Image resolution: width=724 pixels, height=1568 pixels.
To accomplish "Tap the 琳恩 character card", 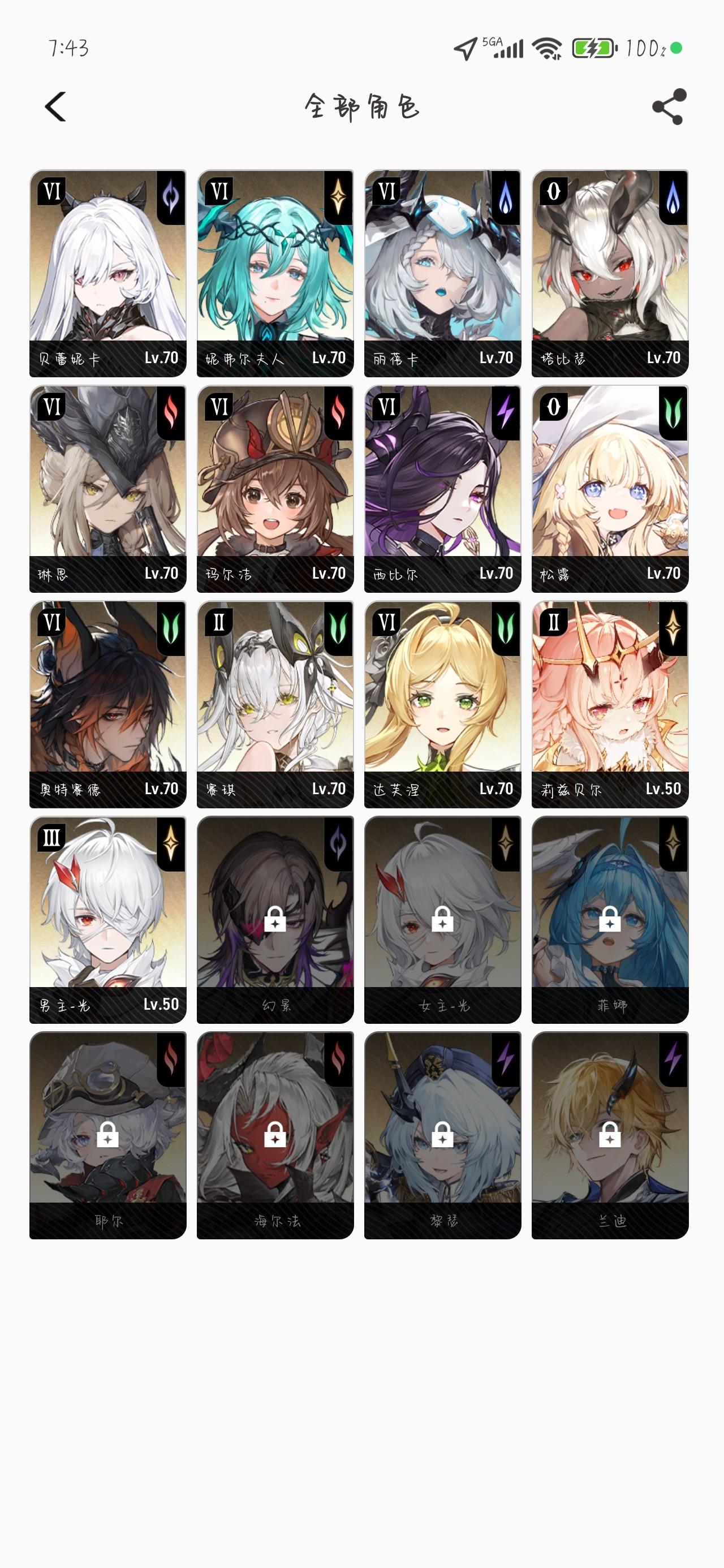I will pyautogui.click(x=108, y=489).
